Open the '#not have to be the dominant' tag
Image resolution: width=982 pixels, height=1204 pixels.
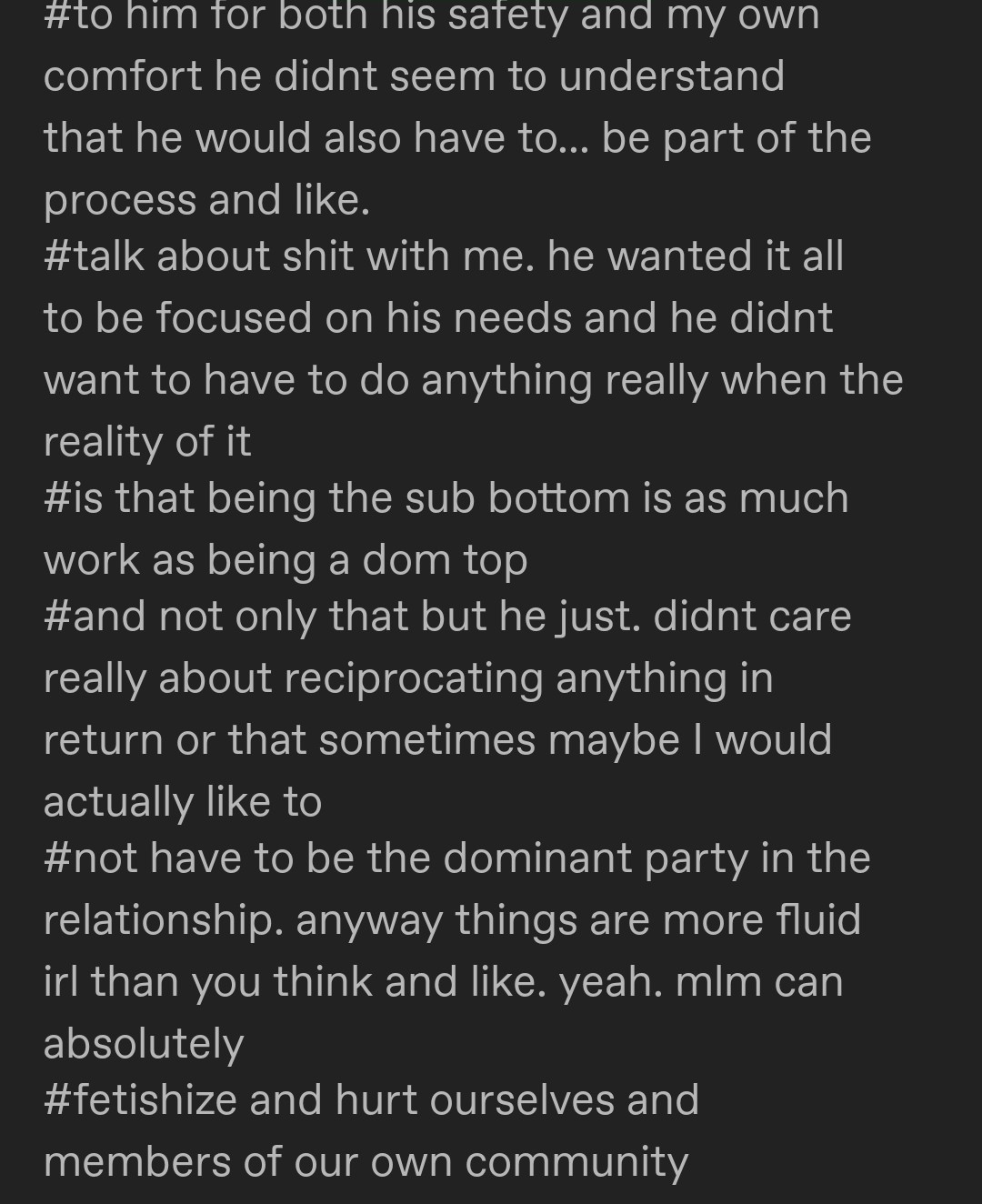tap(456, 858)
